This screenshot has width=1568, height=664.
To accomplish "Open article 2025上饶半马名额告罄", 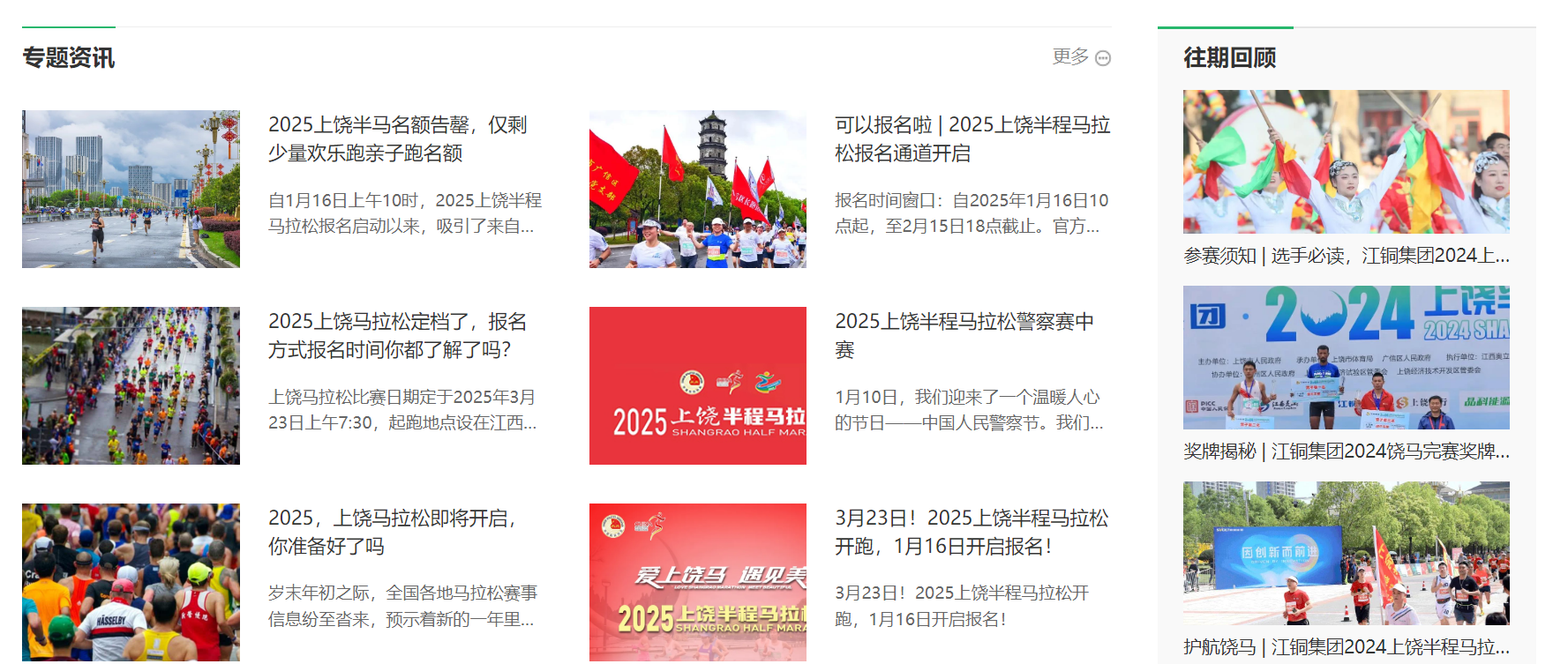I will point(397,138).
